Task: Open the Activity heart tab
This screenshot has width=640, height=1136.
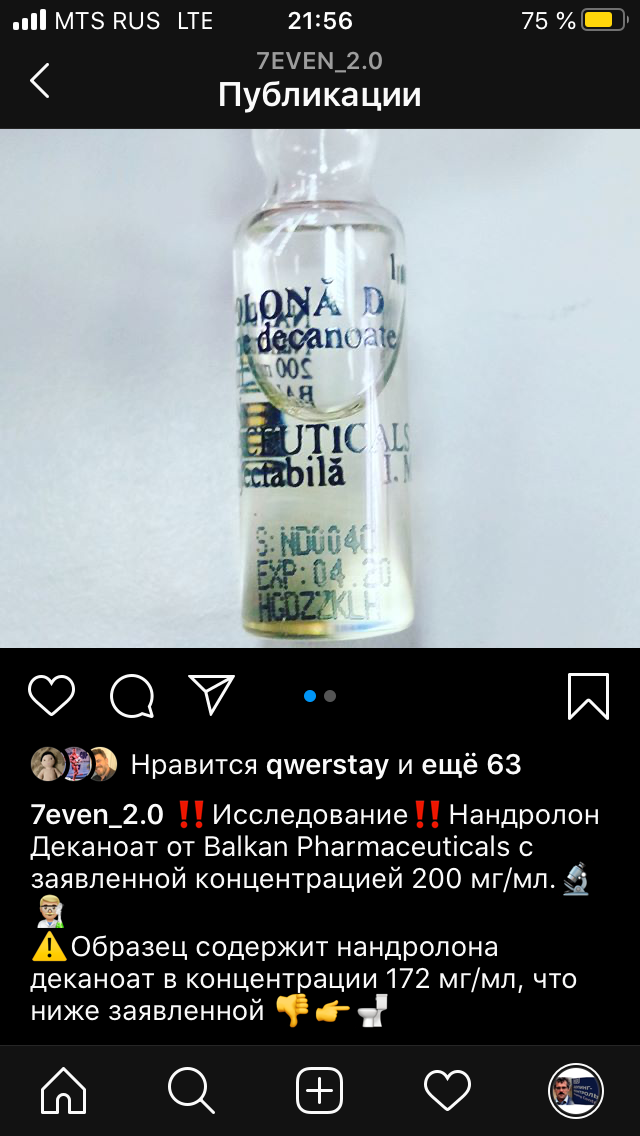Action: [x=448, y=1089]
